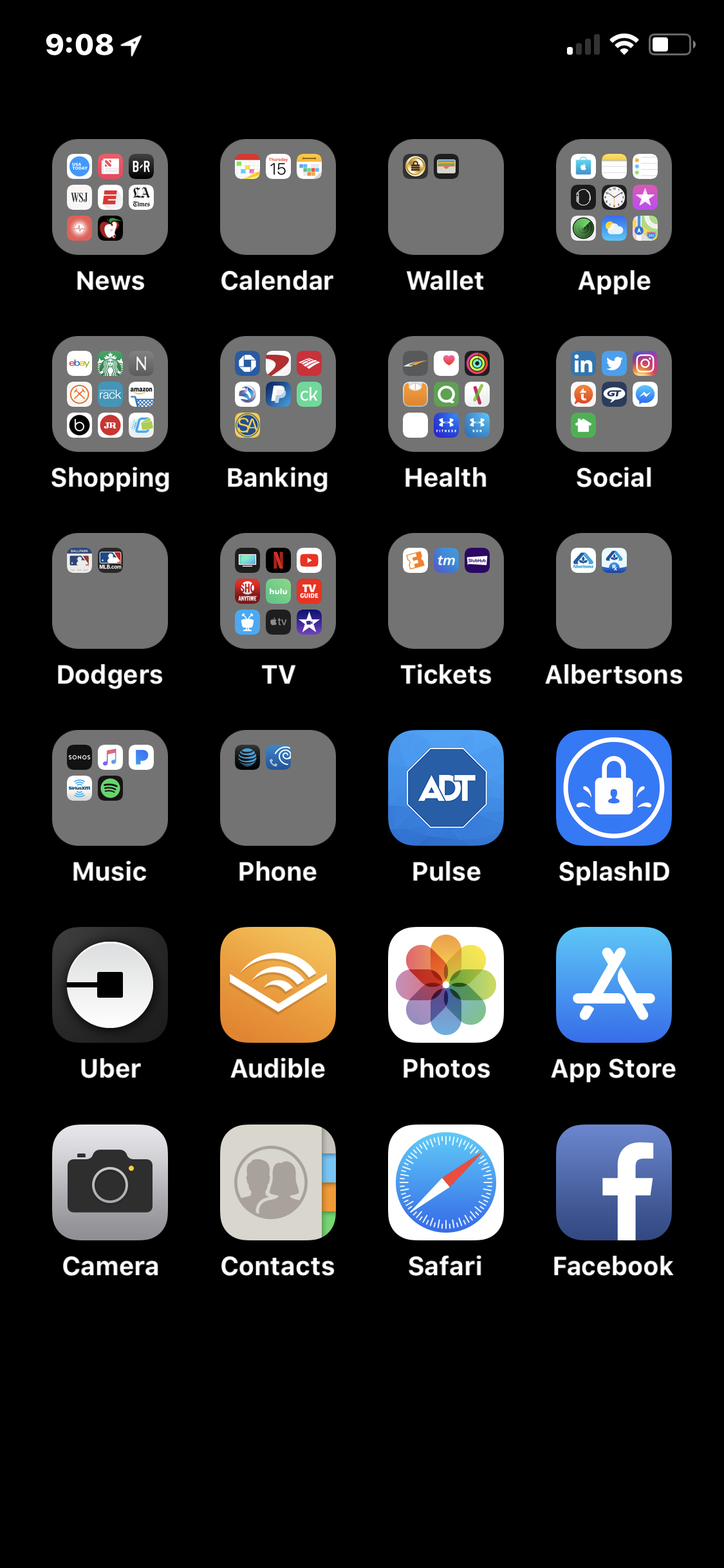Open the Apple folder
Screen dimensions: 724x1568
click(x=614, y=197)
